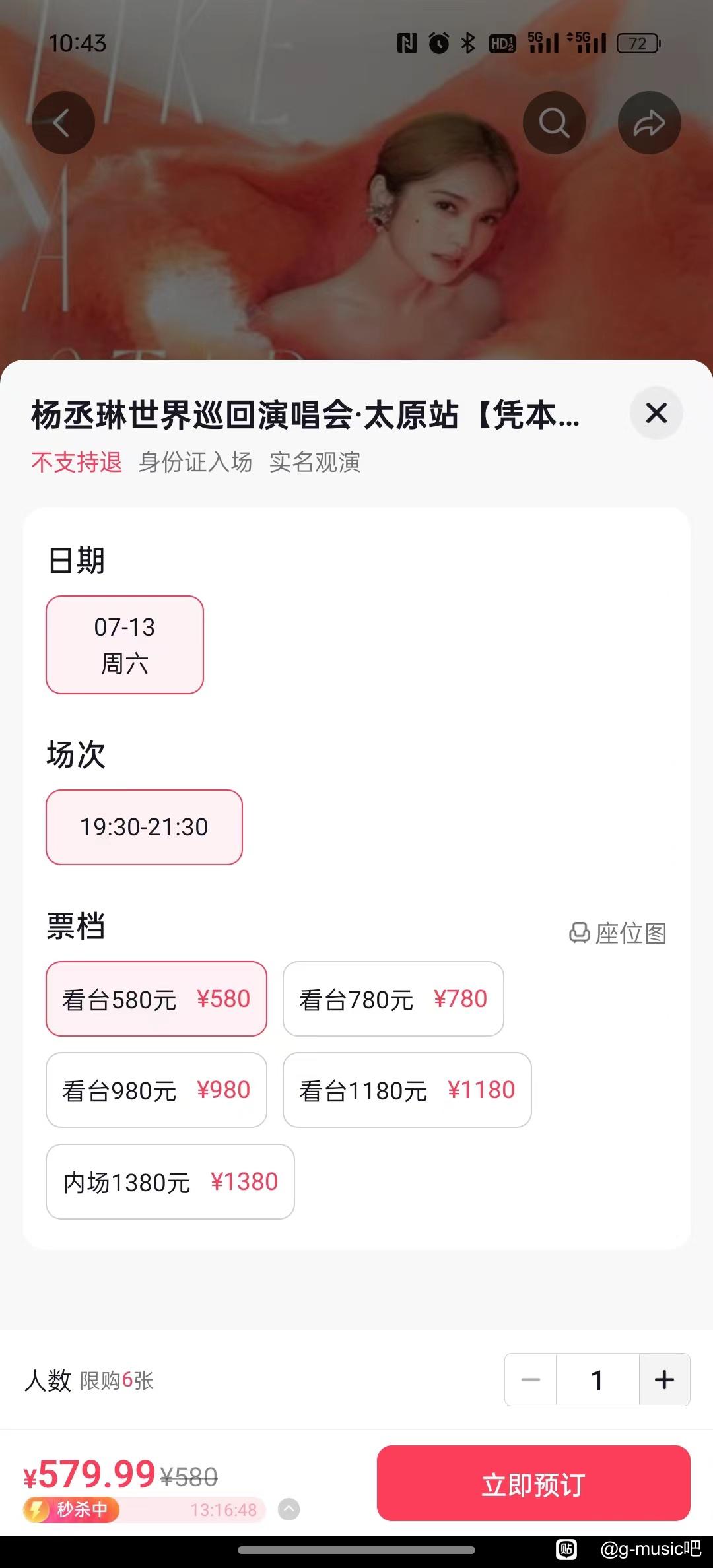Decrease ticket quantity with minus button
This screenshot has width=713, height=1568.
pyautogui.click(x=531, y=1380)
